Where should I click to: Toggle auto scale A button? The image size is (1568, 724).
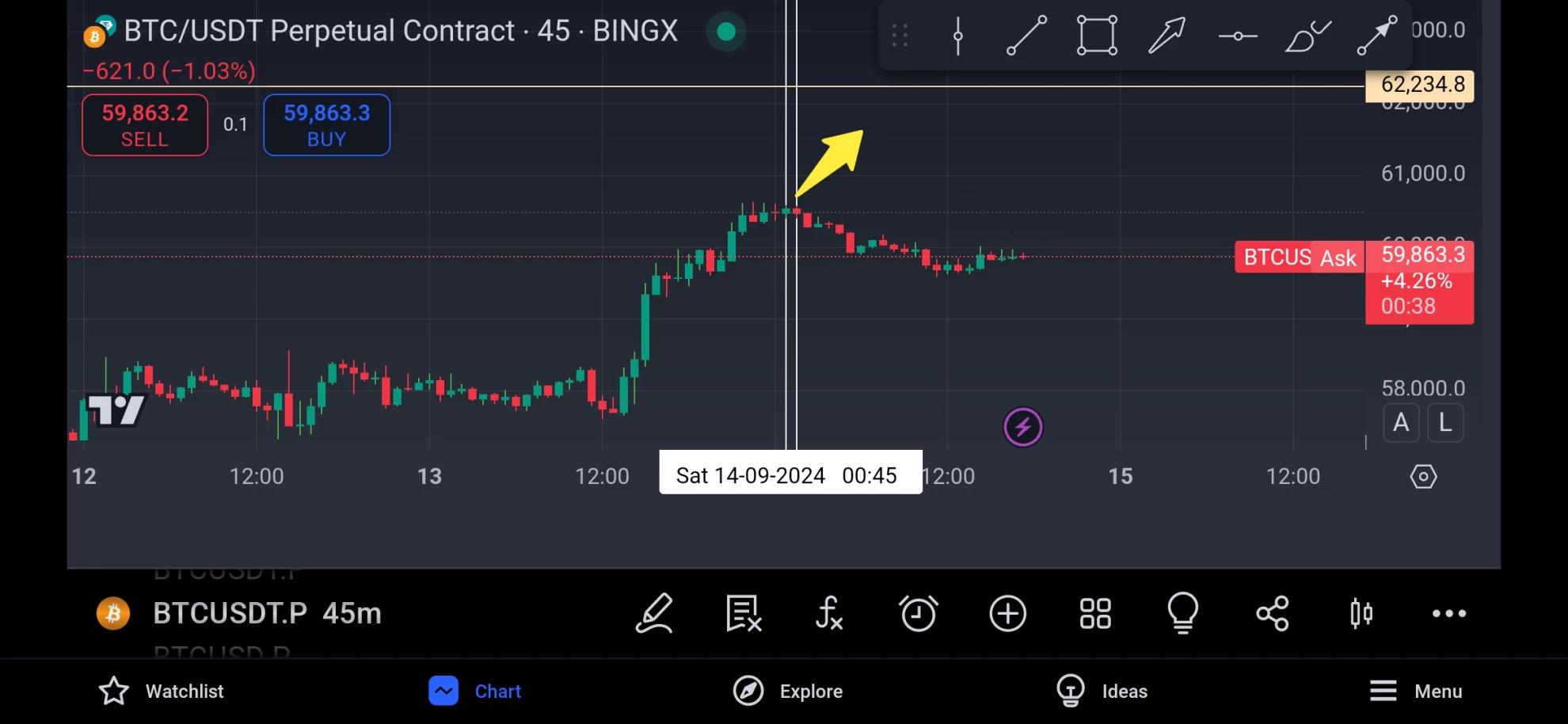[x=1400, y=423]
